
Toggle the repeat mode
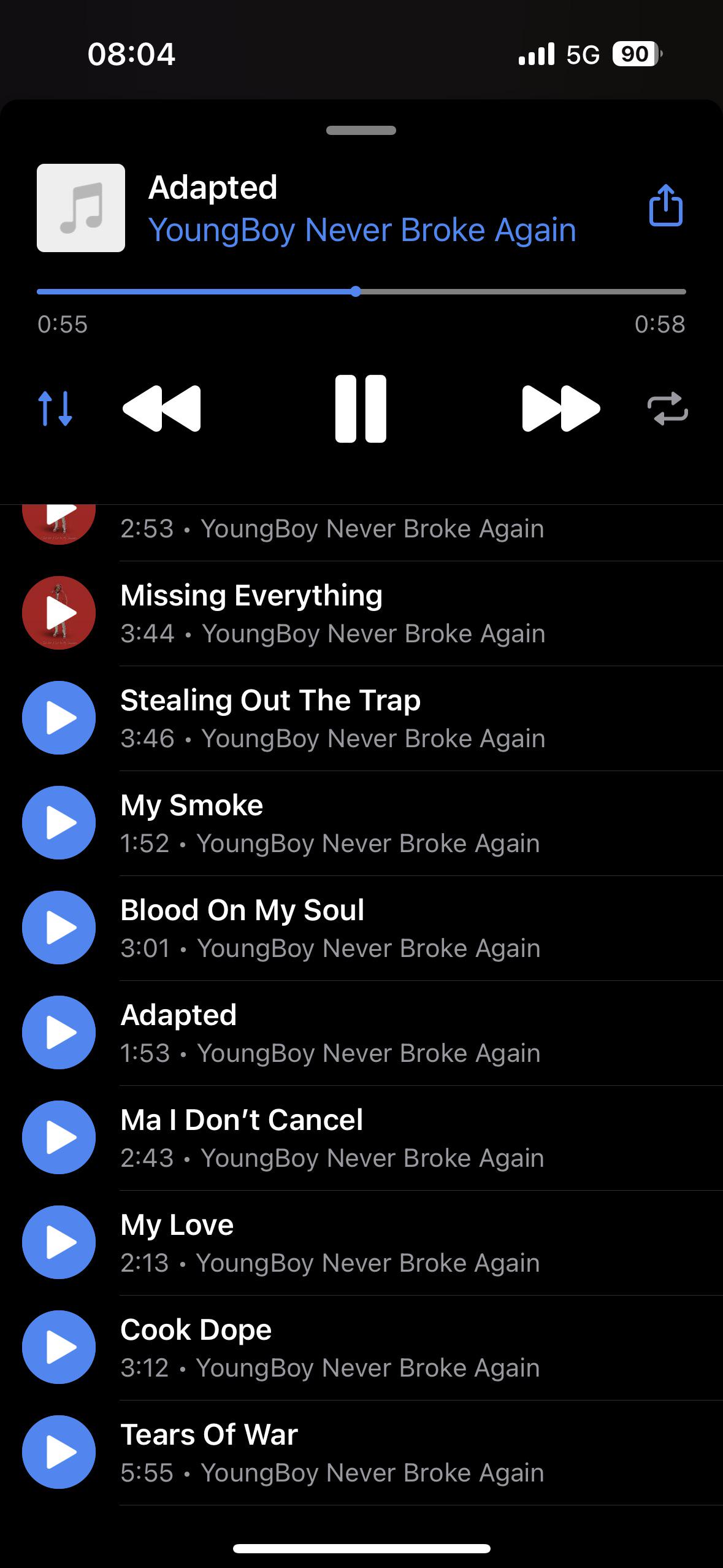tap(667, 409)
